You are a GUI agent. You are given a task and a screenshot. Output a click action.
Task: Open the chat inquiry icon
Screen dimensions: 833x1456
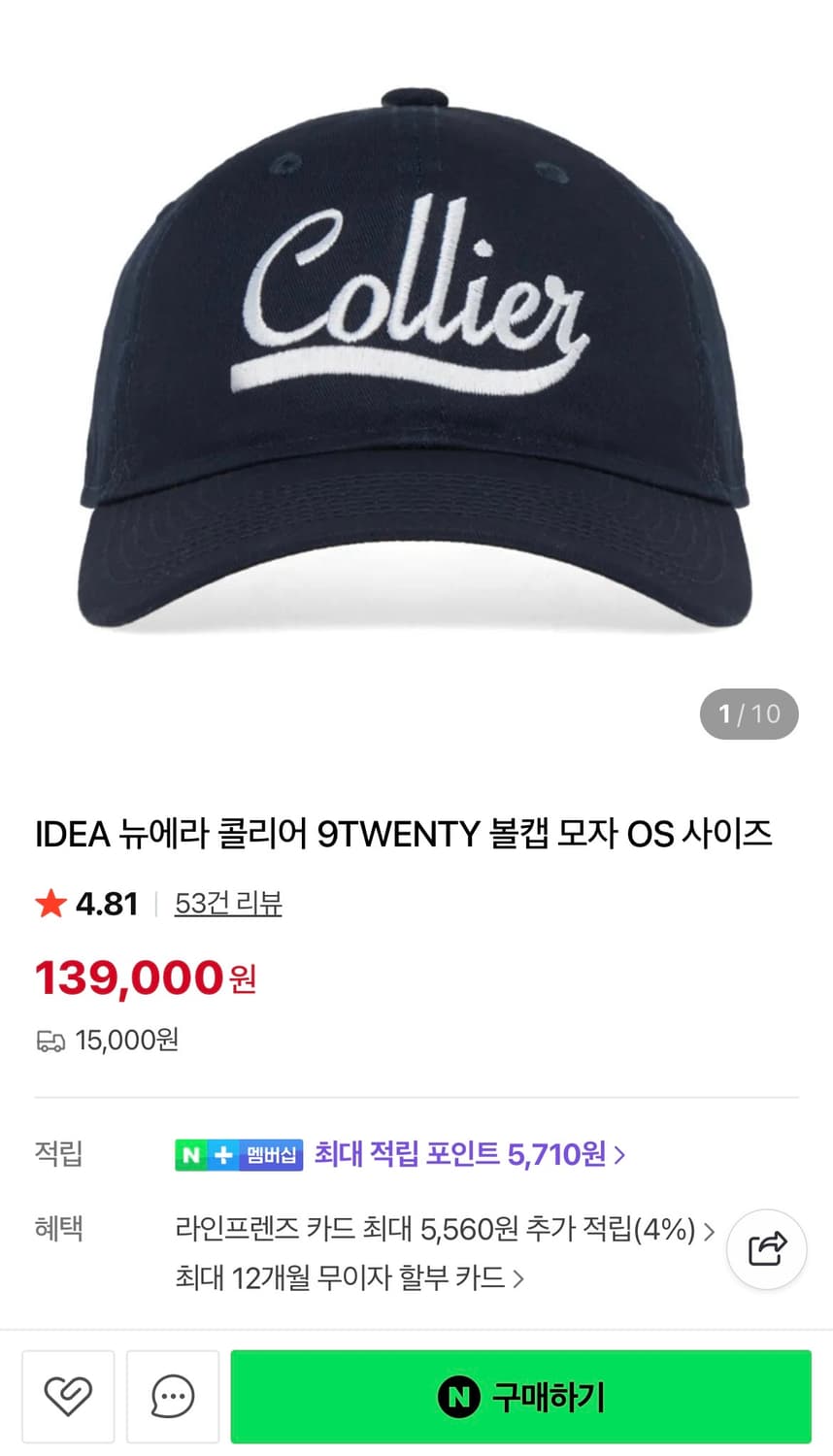[173, 1397]
